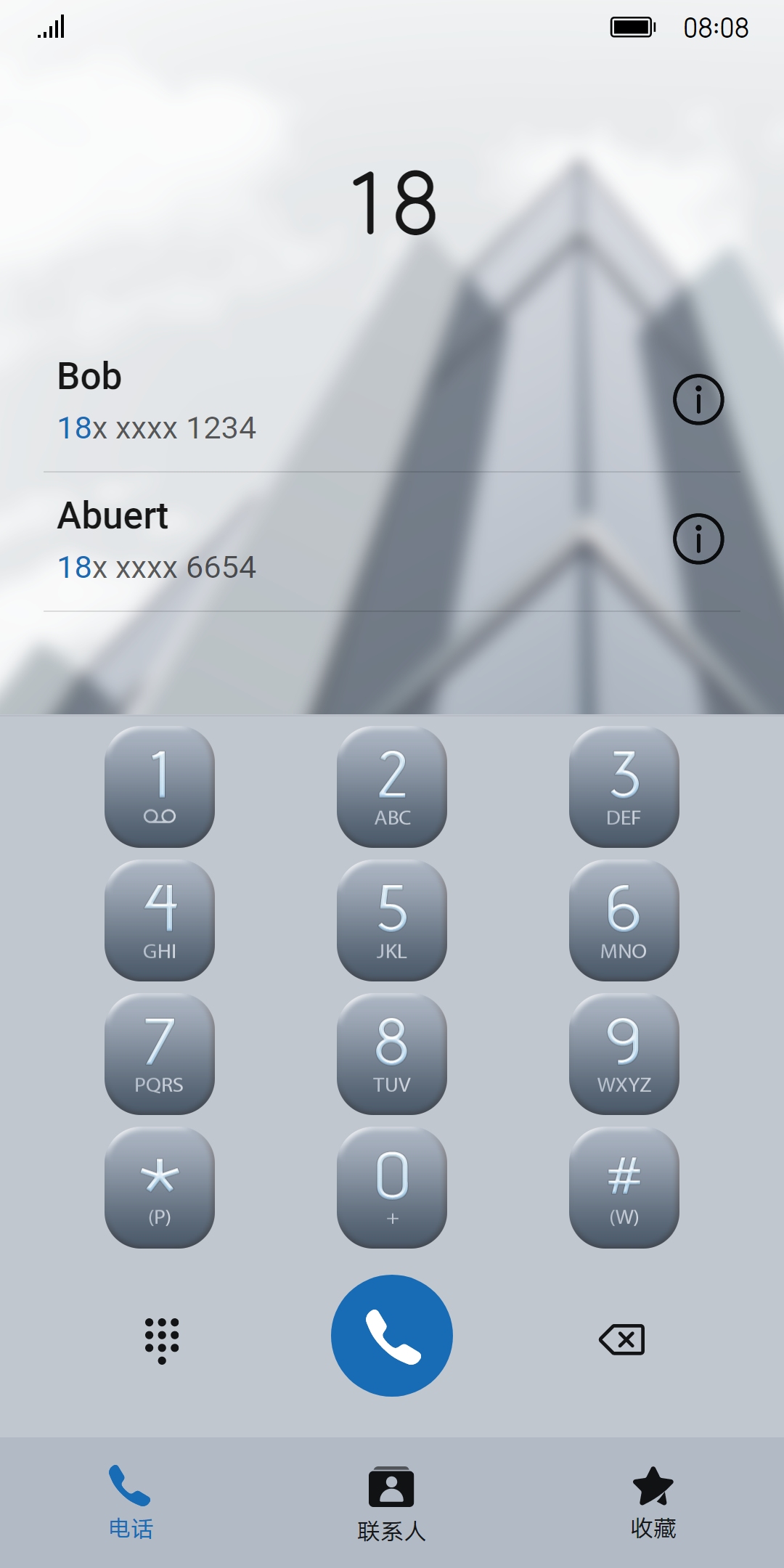Image resolution: width=784 pixels, height=1568 pixels.
Task: Tap the 2 ABC key
Action: [x=392, y=787]
